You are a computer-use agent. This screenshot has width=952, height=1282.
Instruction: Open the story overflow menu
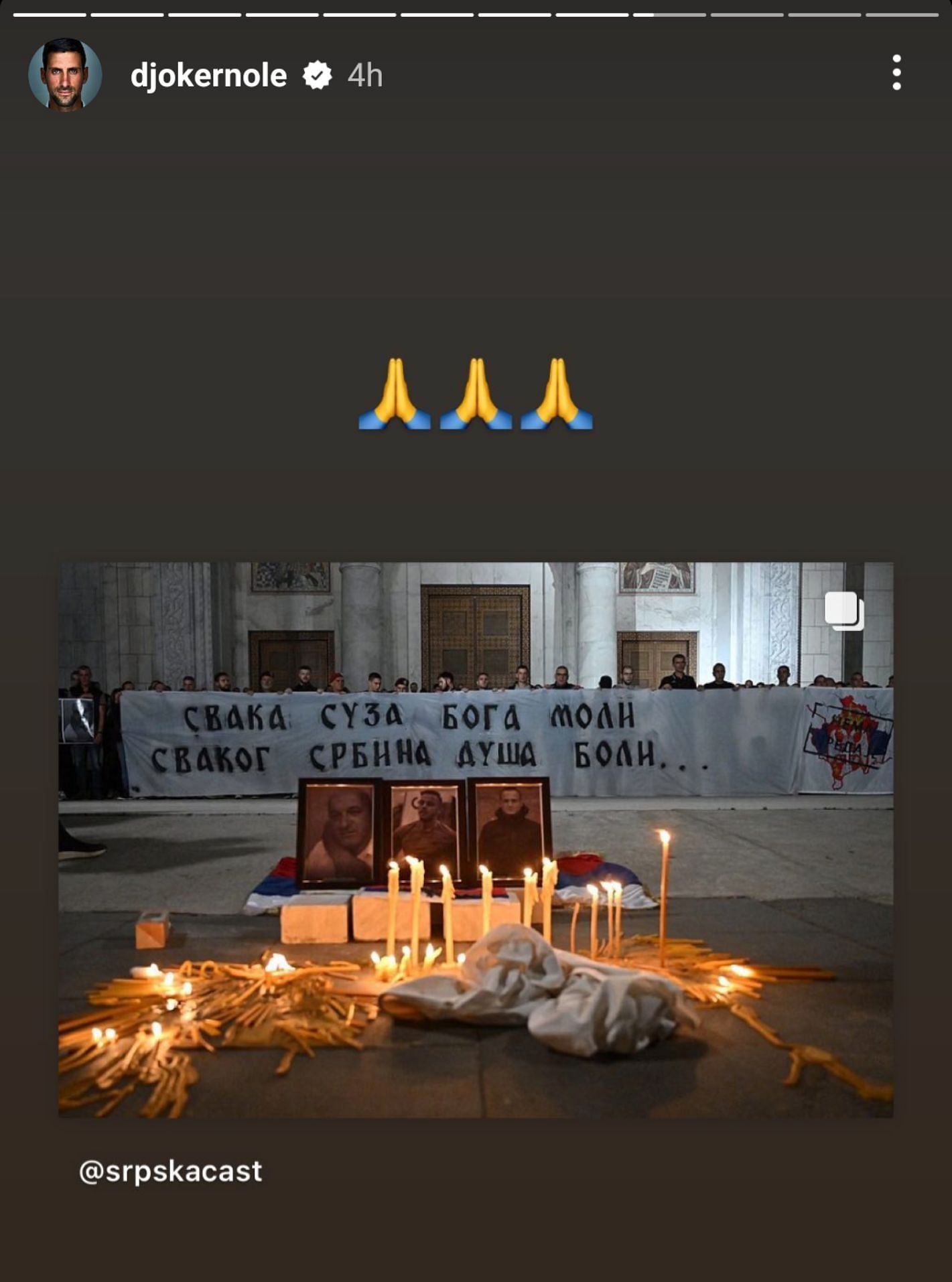point(896,73)
